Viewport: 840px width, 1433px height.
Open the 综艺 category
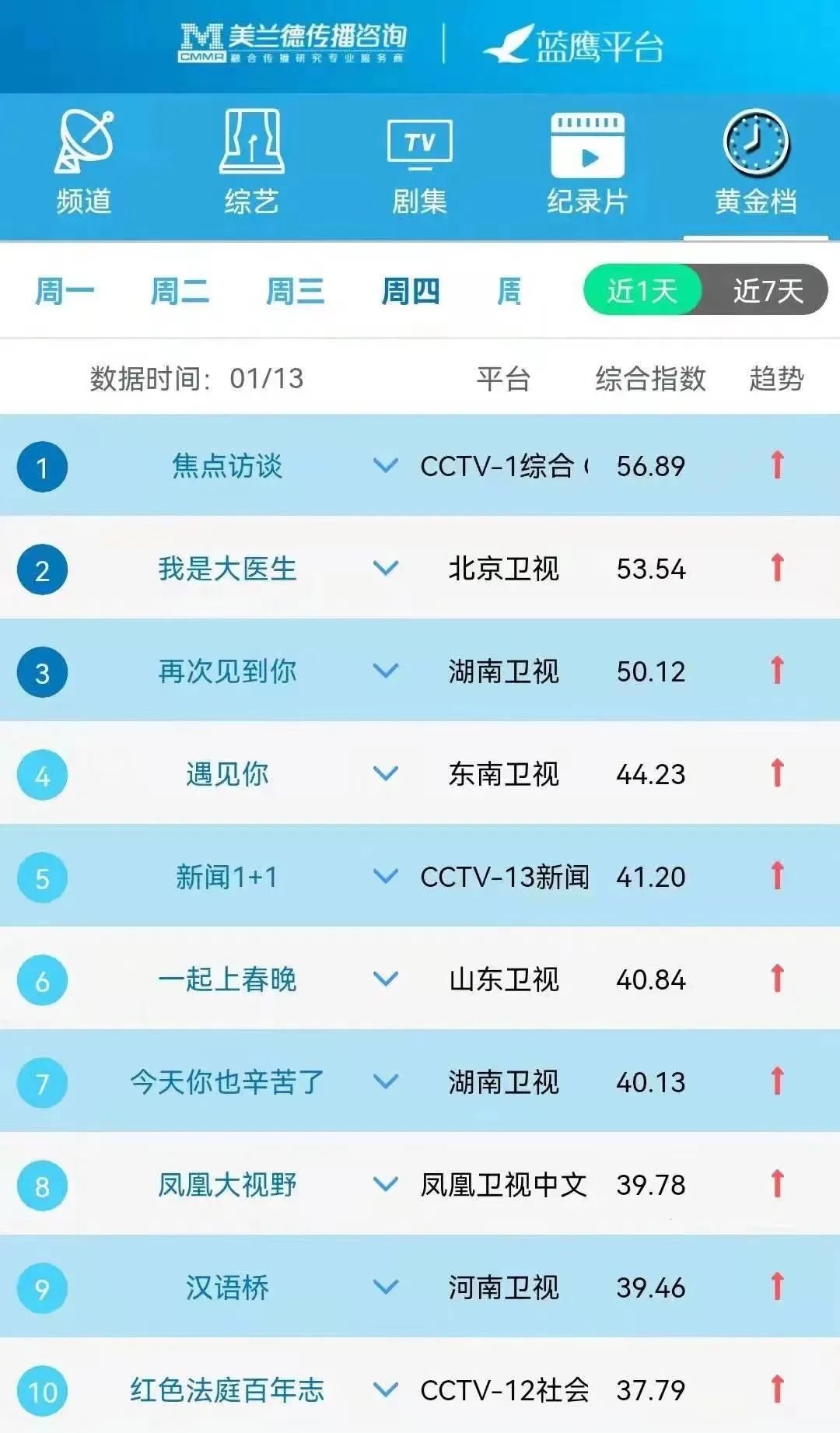(251, 163)
